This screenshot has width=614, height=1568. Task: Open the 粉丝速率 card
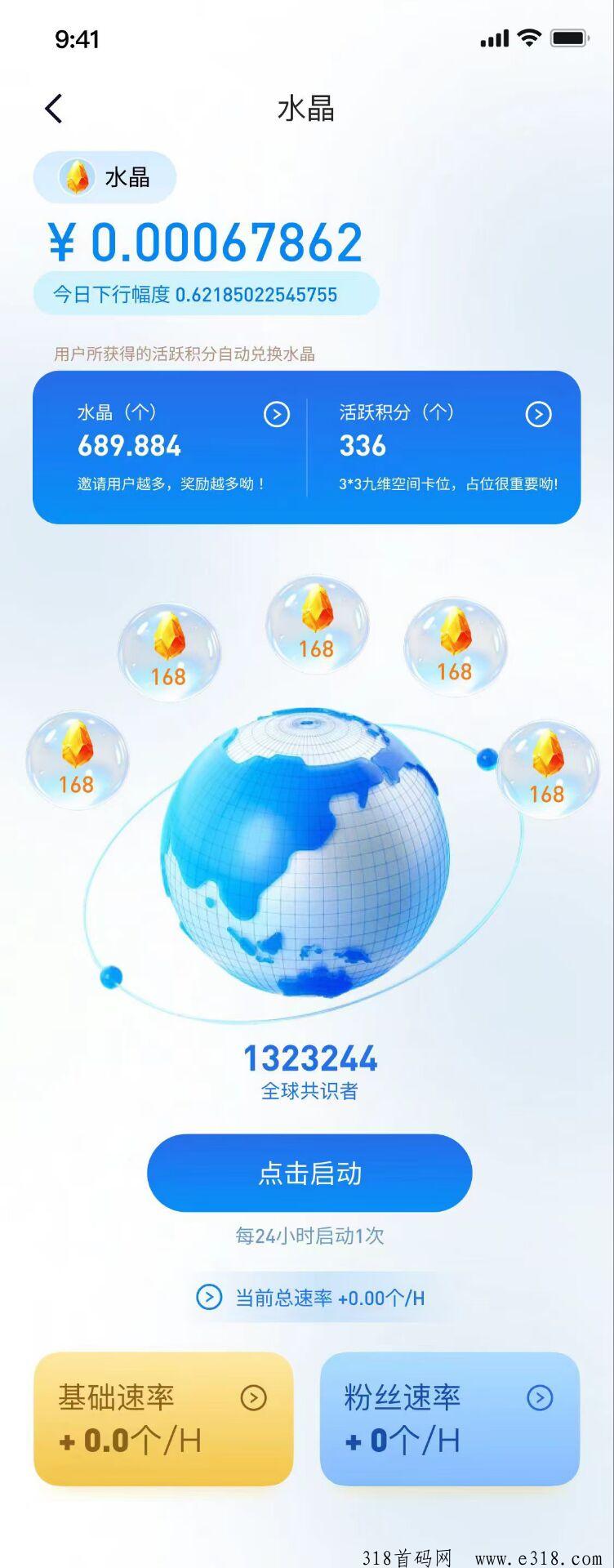pos(450,1419)
